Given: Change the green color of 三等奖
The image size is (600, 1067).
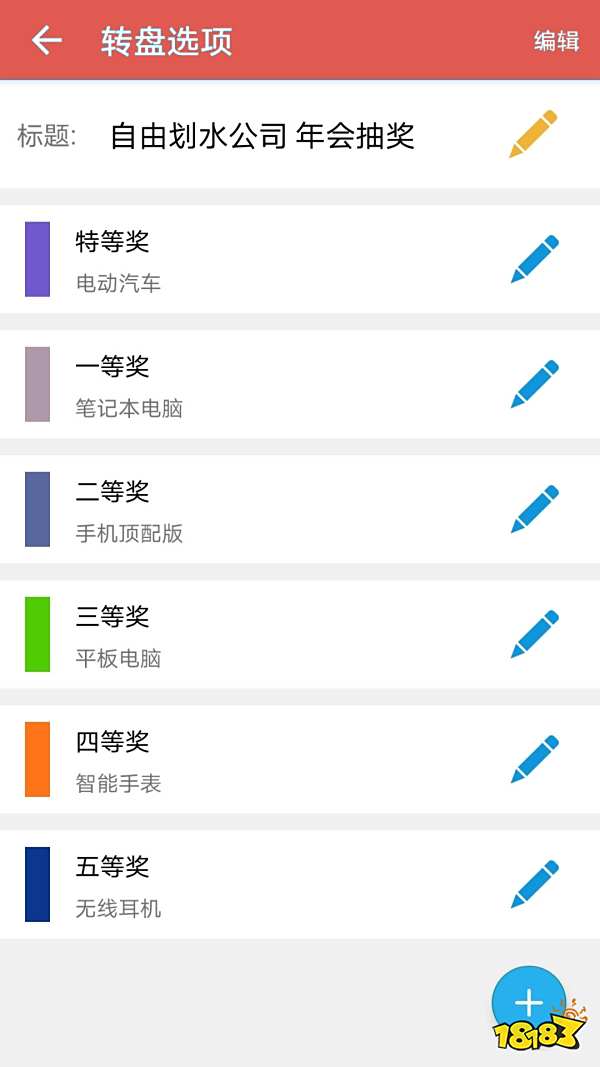Looking at the screenshot, I should click(37, 634).
